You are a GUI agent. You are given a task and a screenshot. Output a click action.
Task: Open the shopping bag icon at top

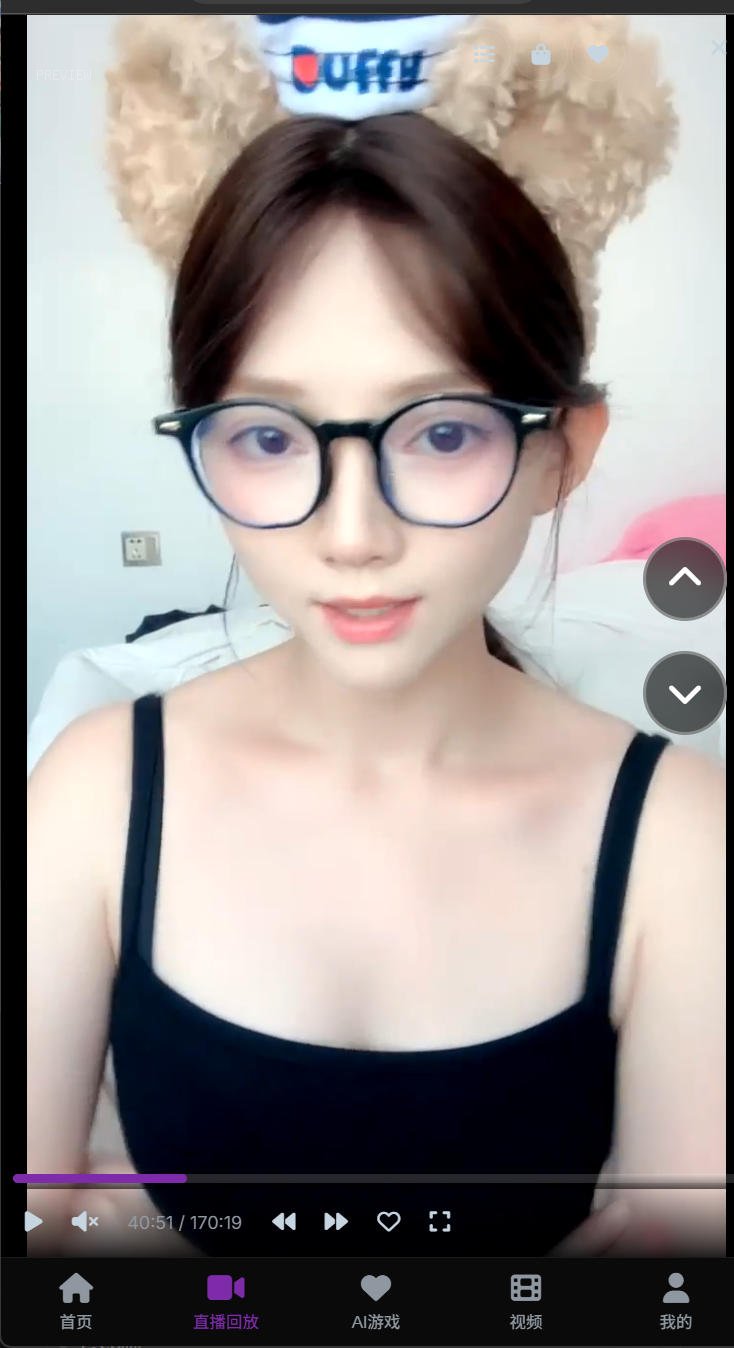click(x=541, y=55)
